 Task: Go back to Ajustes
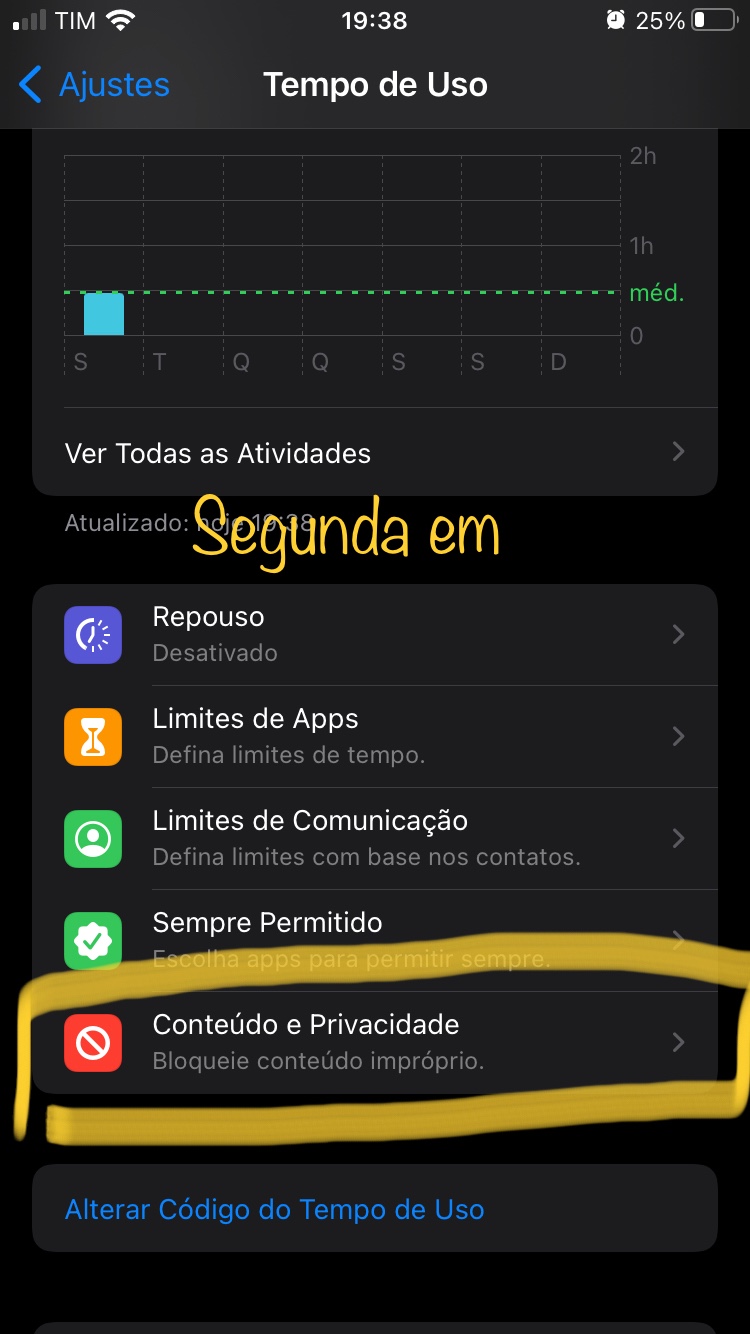point(95,85)
